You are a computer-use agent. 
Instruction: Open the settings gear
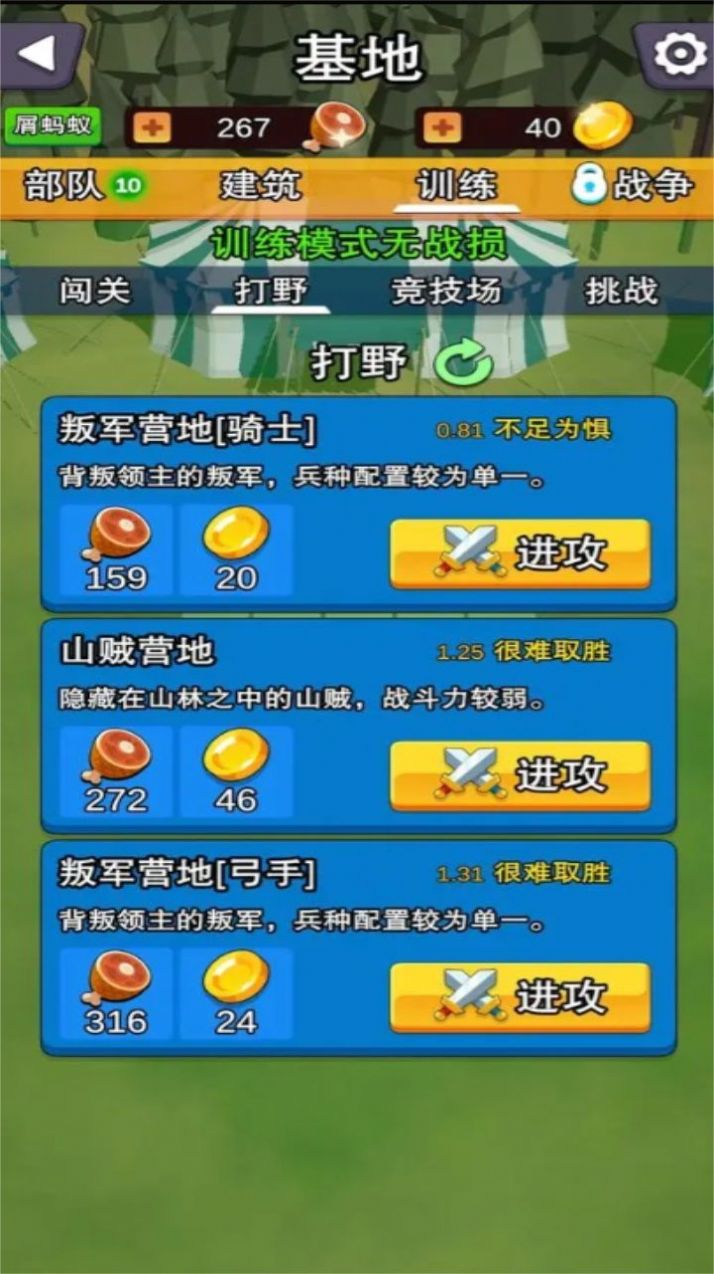point(677,55)
